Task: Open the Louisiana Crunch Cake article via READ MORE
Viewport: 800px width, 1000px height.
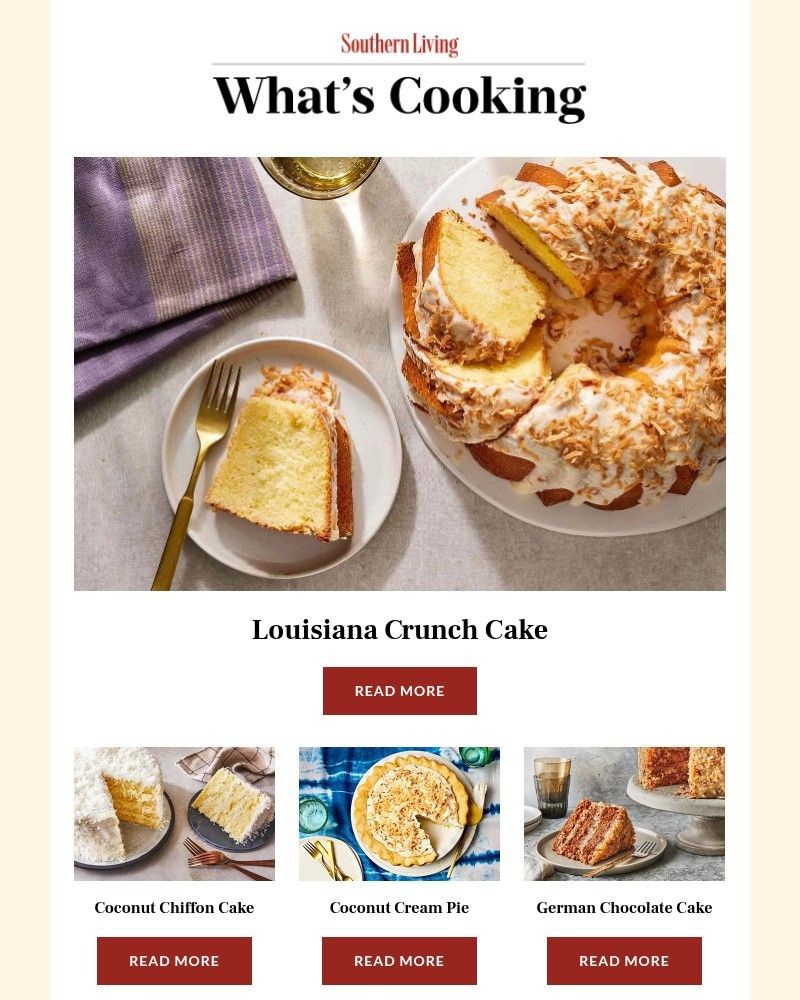Action: point(399,690)
